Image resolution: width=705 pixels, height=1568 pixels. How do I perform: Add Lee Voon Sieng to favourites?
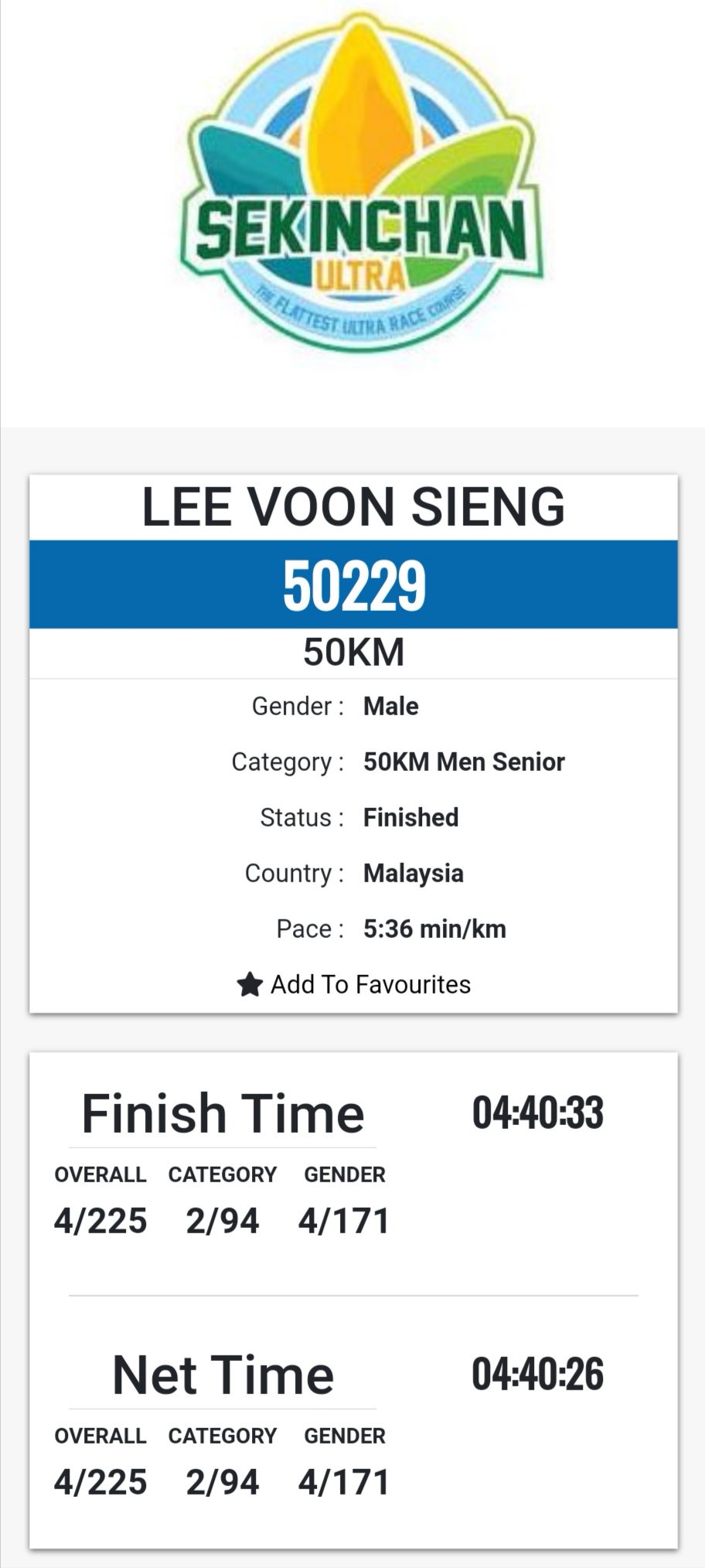(x=353, y=984)
